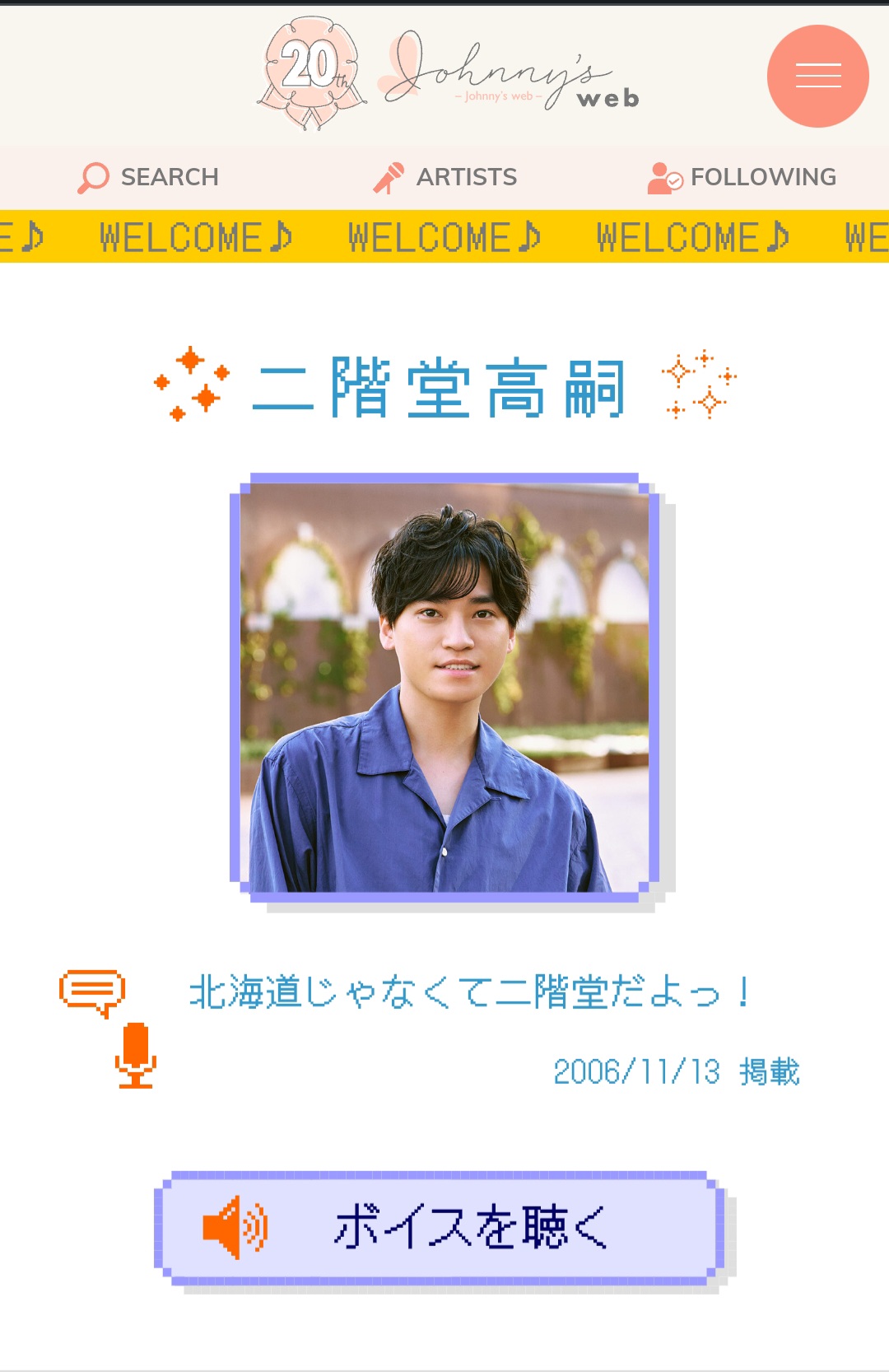Viewport: 889px width, 1372px height.
Task: Open the hamburger menu button
Action: point(817,76)
